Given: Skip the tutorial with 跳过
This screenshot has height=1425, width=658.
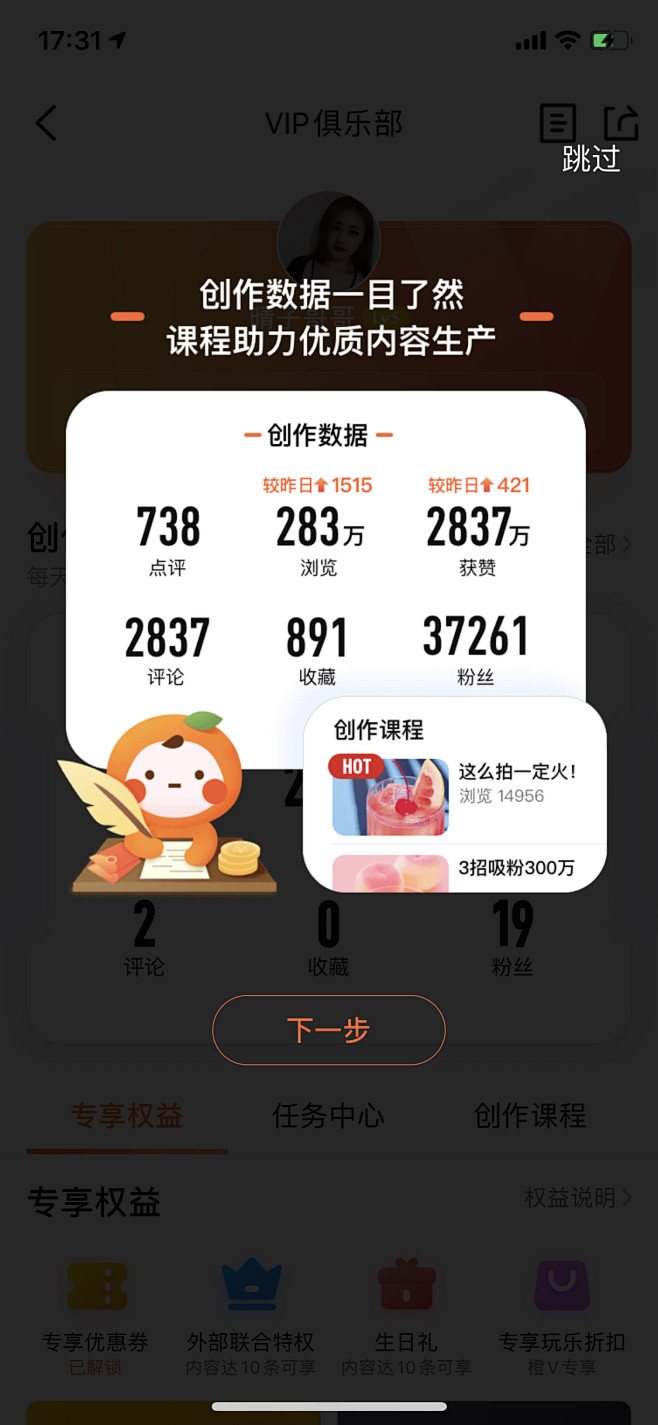Looking at the screenshot, I should click(x=591, y=159).
